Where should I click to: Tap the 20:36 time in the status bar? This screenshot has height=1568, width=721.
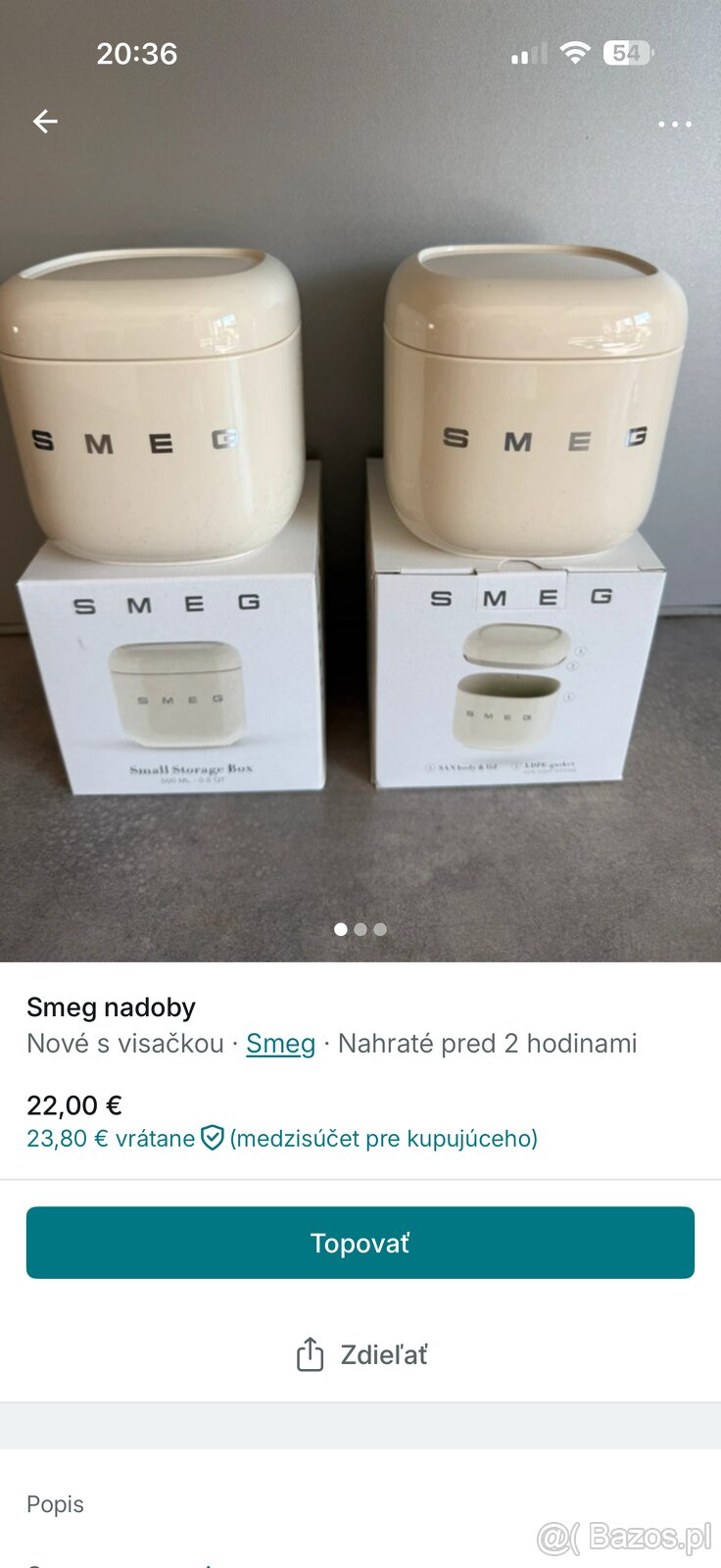pos(138,54)
